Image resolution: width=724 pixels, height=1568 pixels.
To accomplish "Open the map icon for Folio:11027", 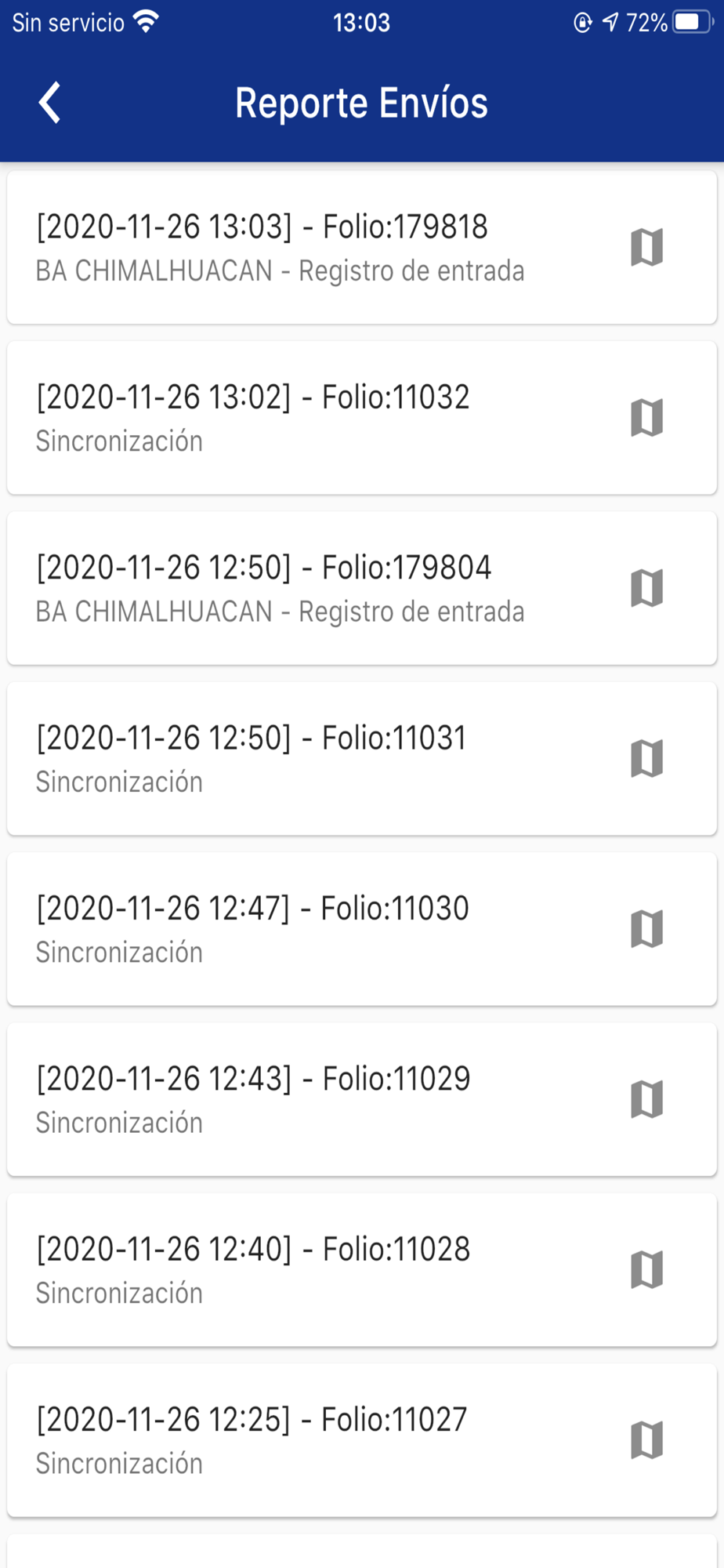I will (x=646, y=1439).
